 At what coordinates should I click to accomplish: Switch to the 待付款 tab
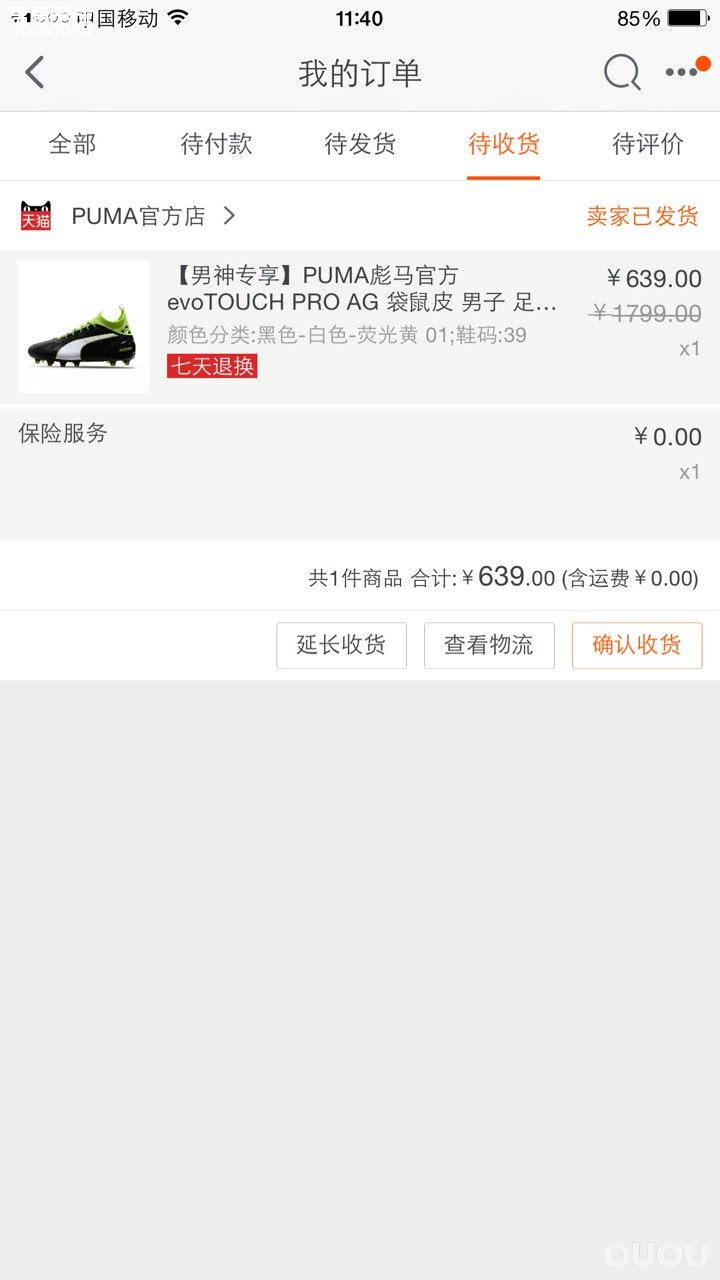216,145
